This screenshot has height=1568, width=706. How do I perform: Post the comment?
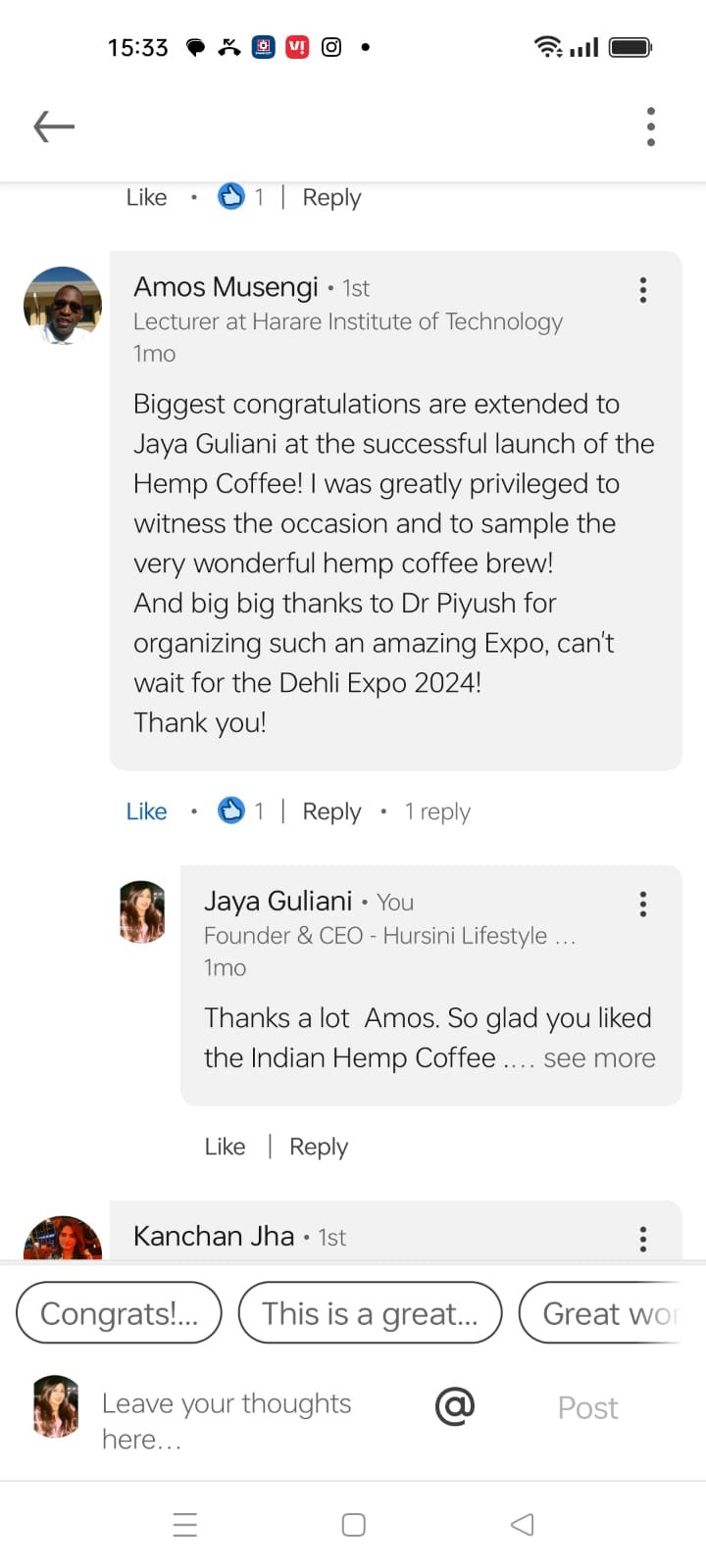point(587,1408)
